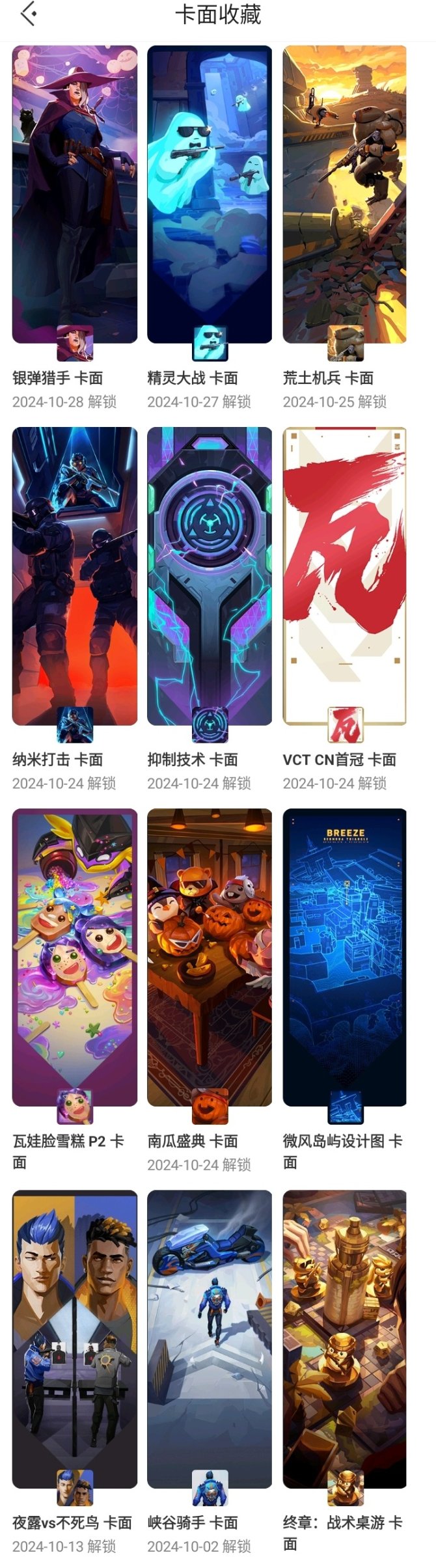The height and width of the screenshot is (1568, 436).
Task: Open the 抑制技术 card
Action: (x=210, y=576)
